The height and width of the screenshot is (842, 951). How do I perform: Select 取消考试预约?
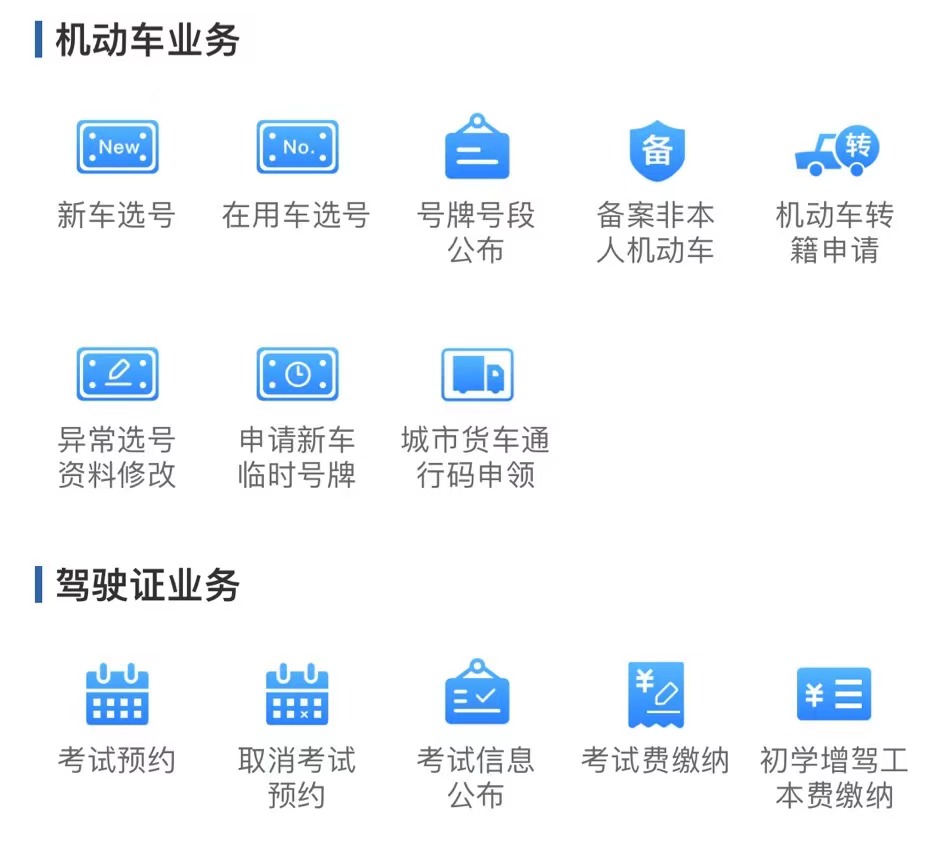pos(297,695)
